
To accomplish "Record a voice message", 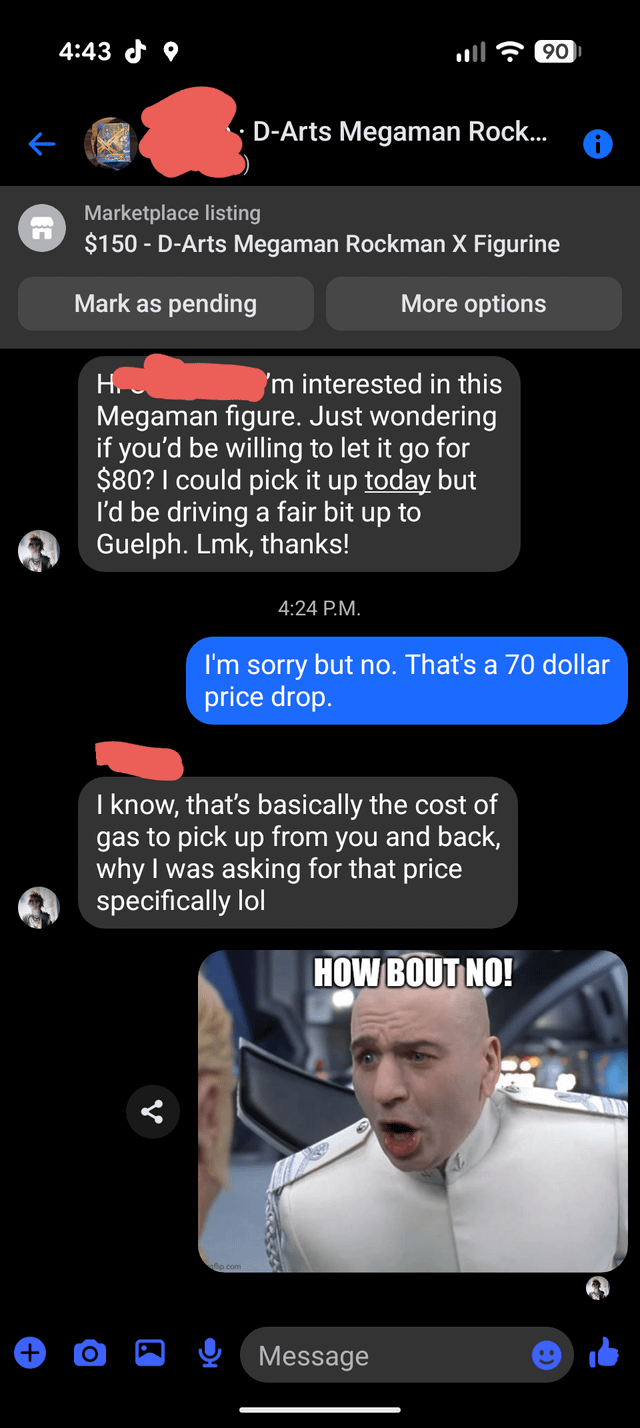I will click(x=209, y=1354).
